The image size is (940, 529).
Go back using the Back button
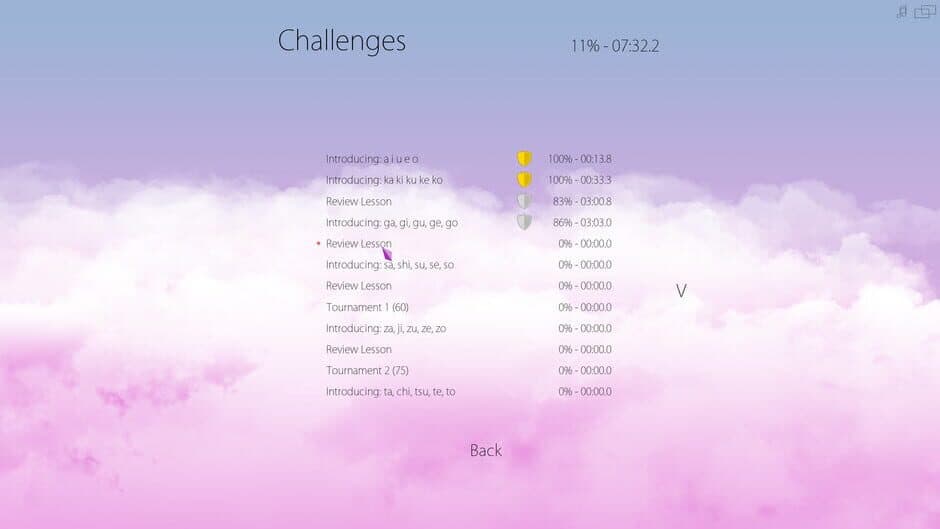[486, 450]
